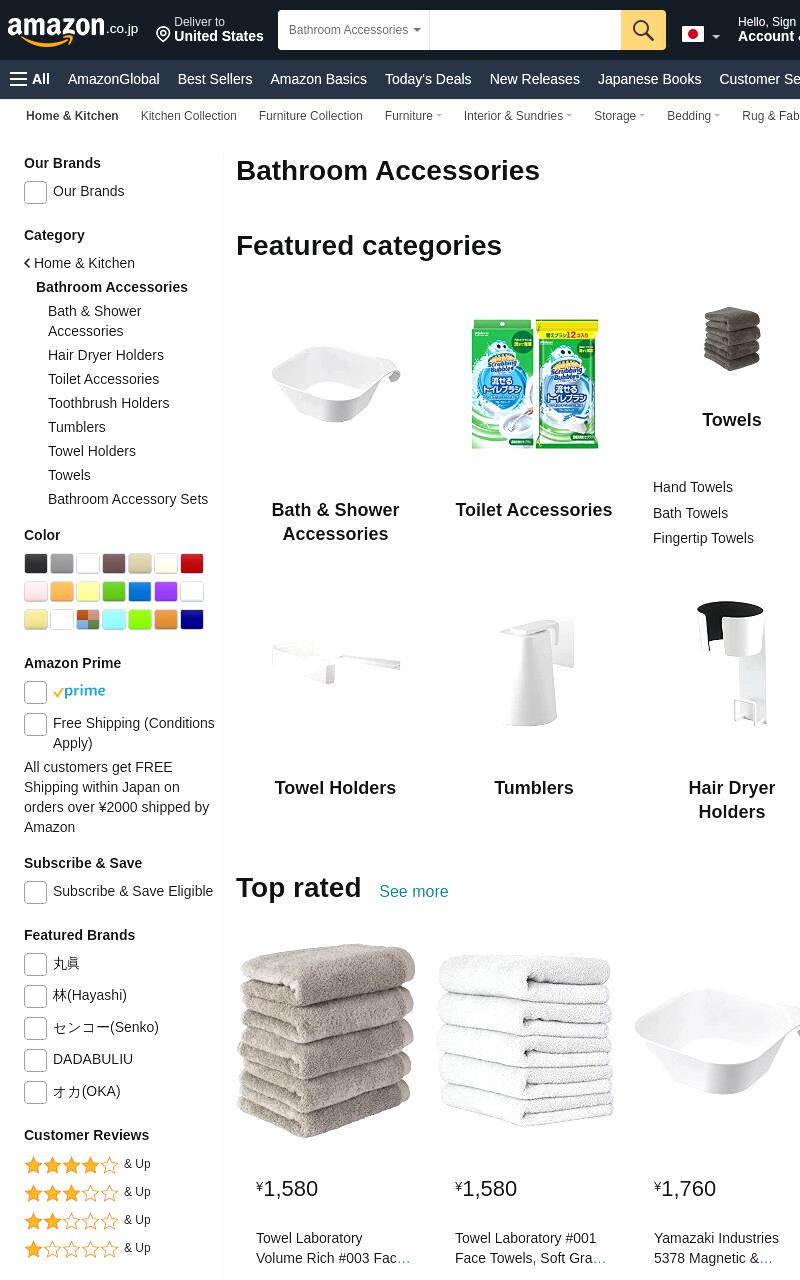Image resolution: width=800 pixels, height=1280 pixels.
Task: Filter by the red color swatch
Action: (x=192, y=564)
